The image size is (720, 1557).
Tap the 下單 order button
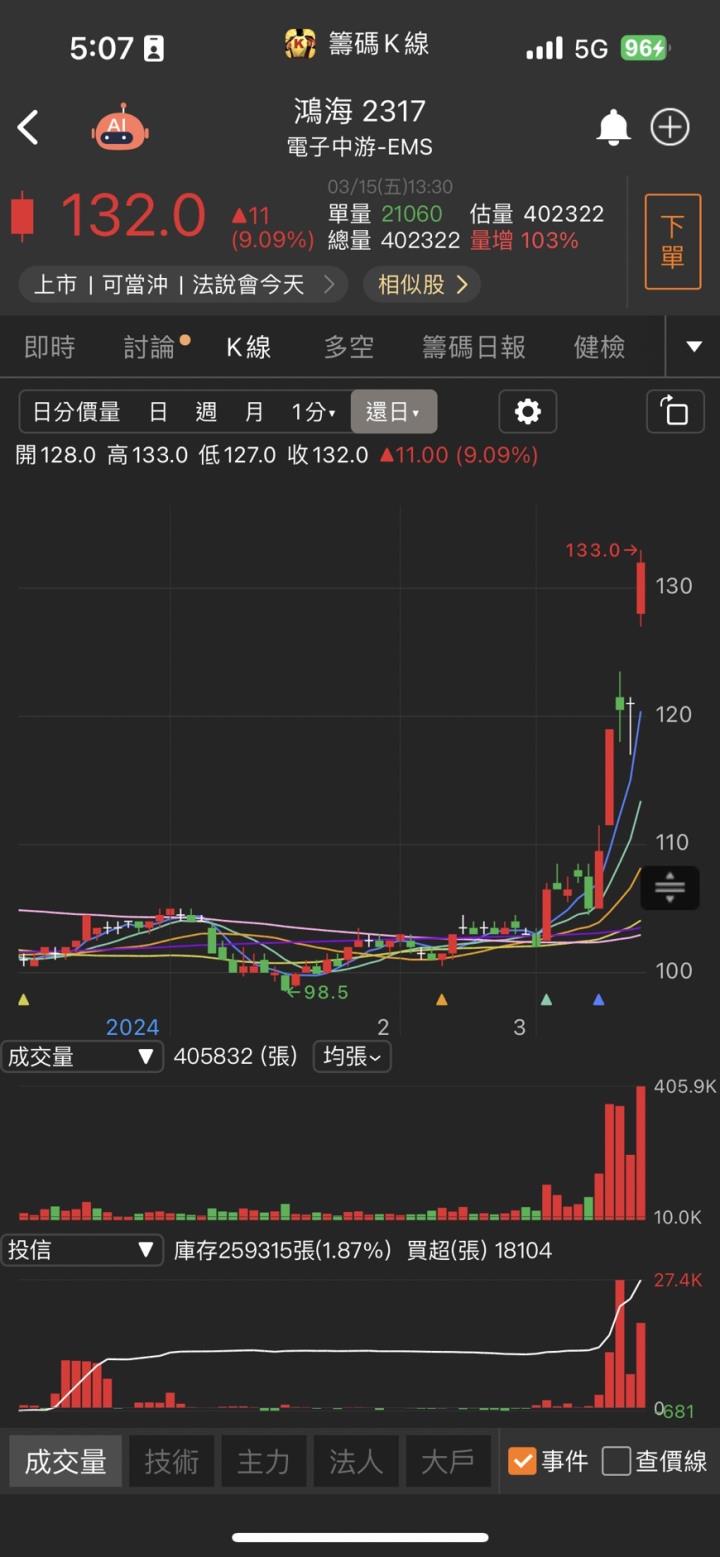[673, 242]
